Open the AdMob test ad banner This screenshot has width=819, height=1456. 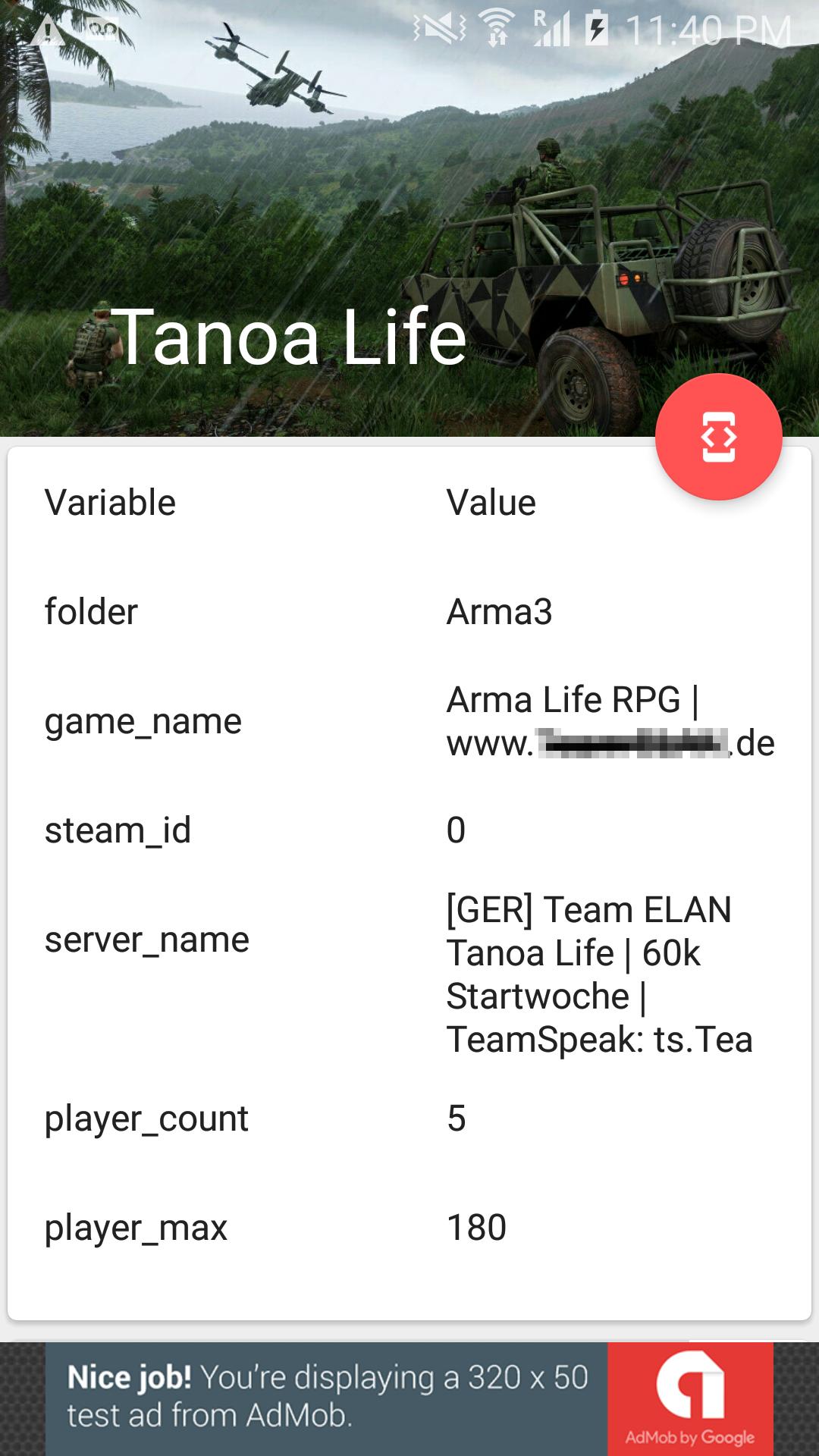409,1398
